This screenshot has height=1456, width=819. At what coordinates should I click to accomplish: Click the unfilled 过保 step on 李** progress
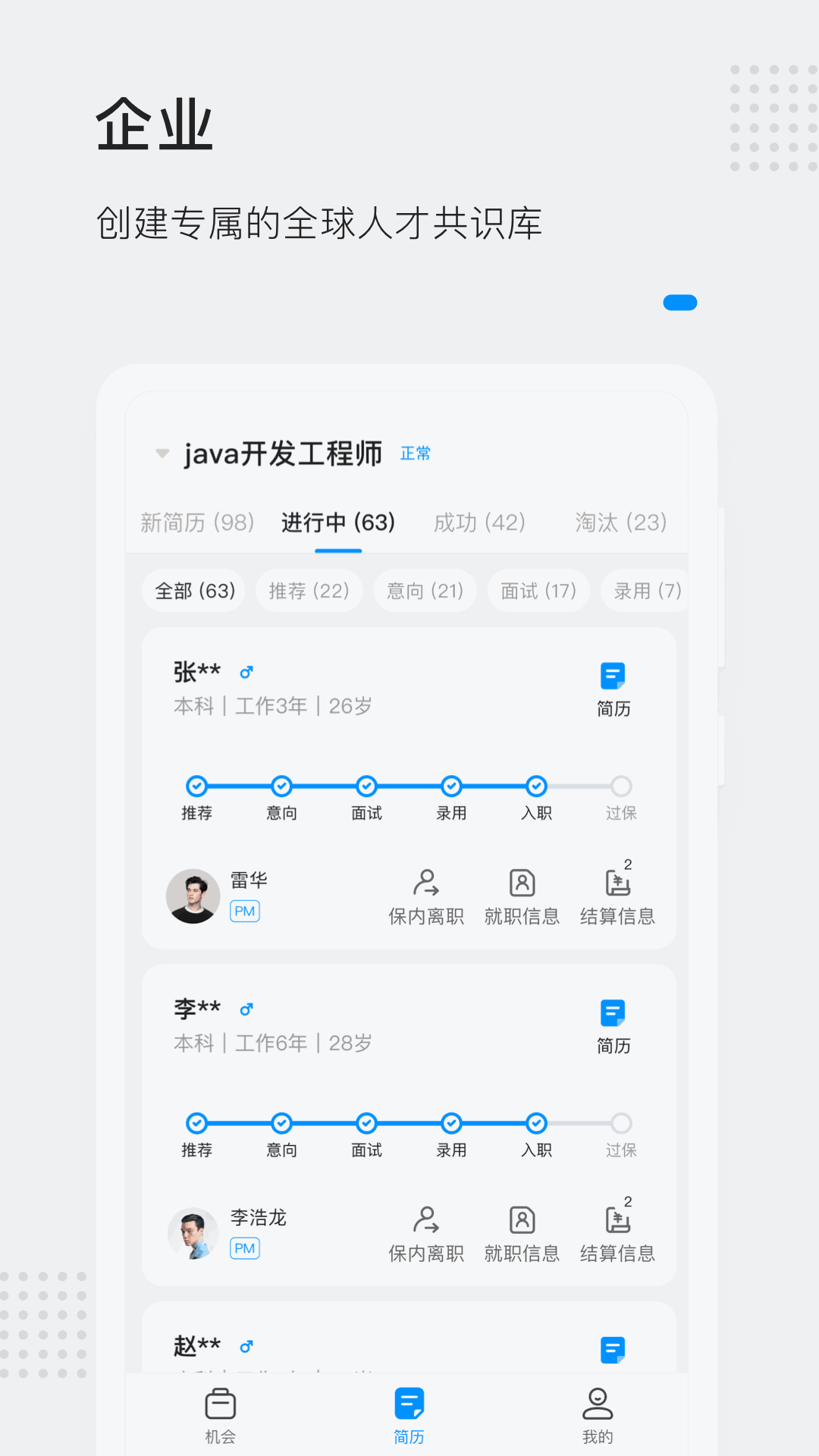[x=621, y=1124]
